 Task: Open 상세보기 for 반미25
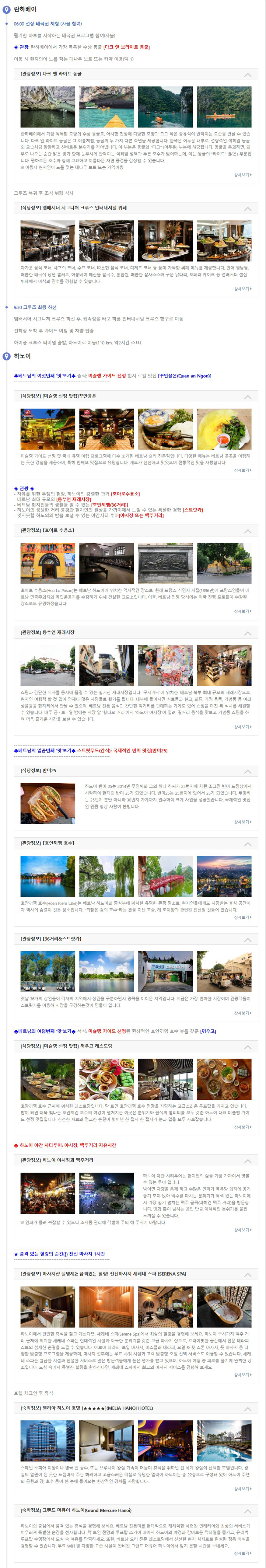pyautogui.click(x=242, y=822)
